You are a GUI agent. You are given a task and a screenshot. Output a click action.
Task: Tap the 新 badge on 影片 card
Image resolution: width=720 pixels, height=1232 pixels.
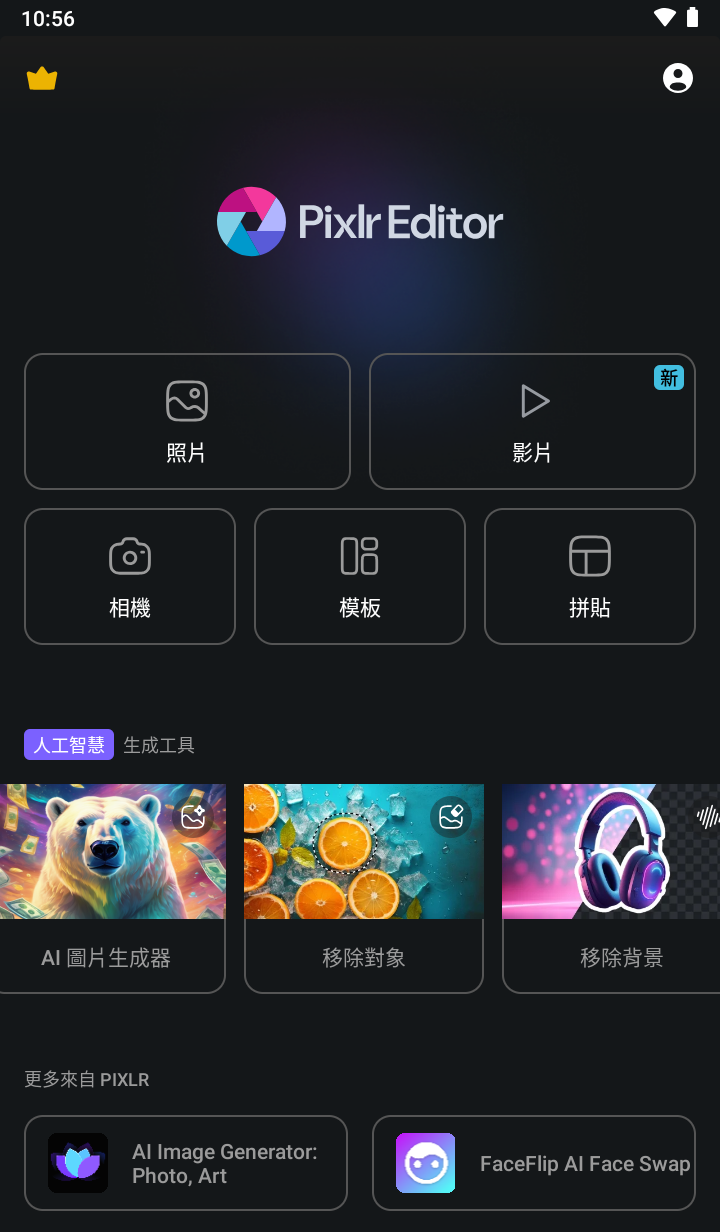coord(669,378)
